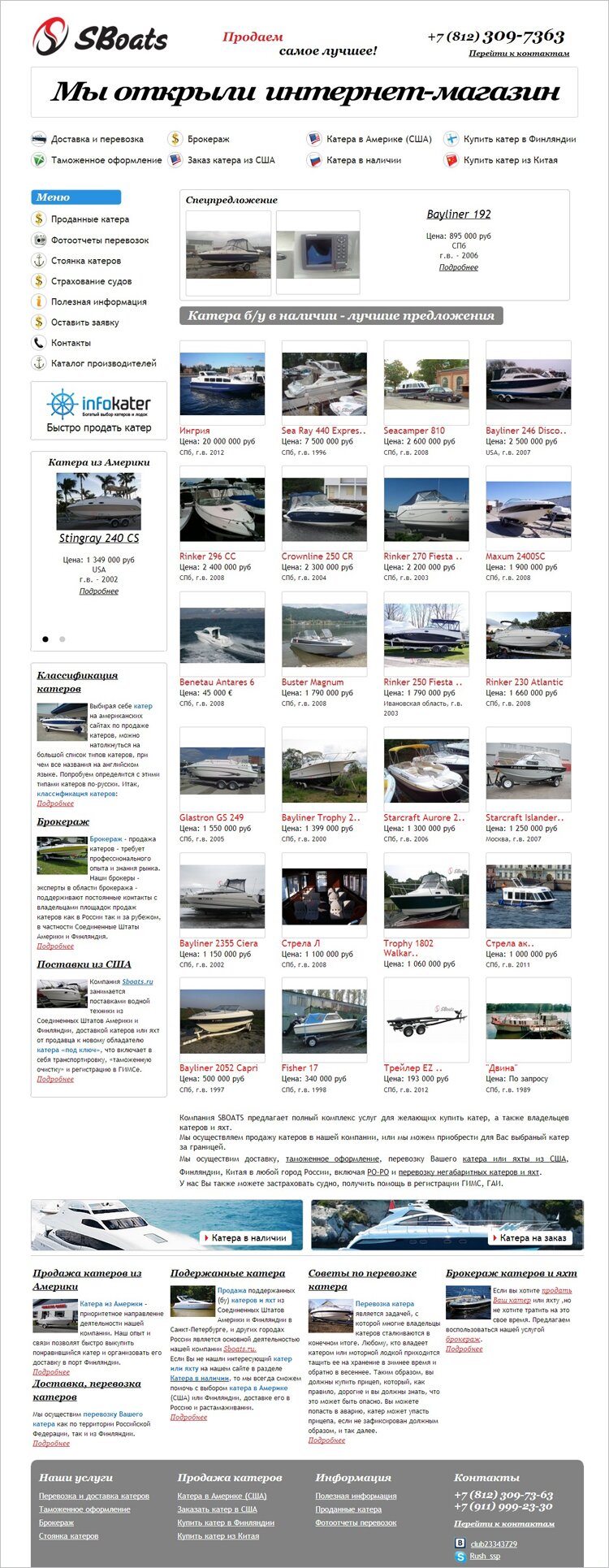The image size is (609, 1568).
Task: Go to 'Катера в Америке (США)'
Action: point(378,139)
